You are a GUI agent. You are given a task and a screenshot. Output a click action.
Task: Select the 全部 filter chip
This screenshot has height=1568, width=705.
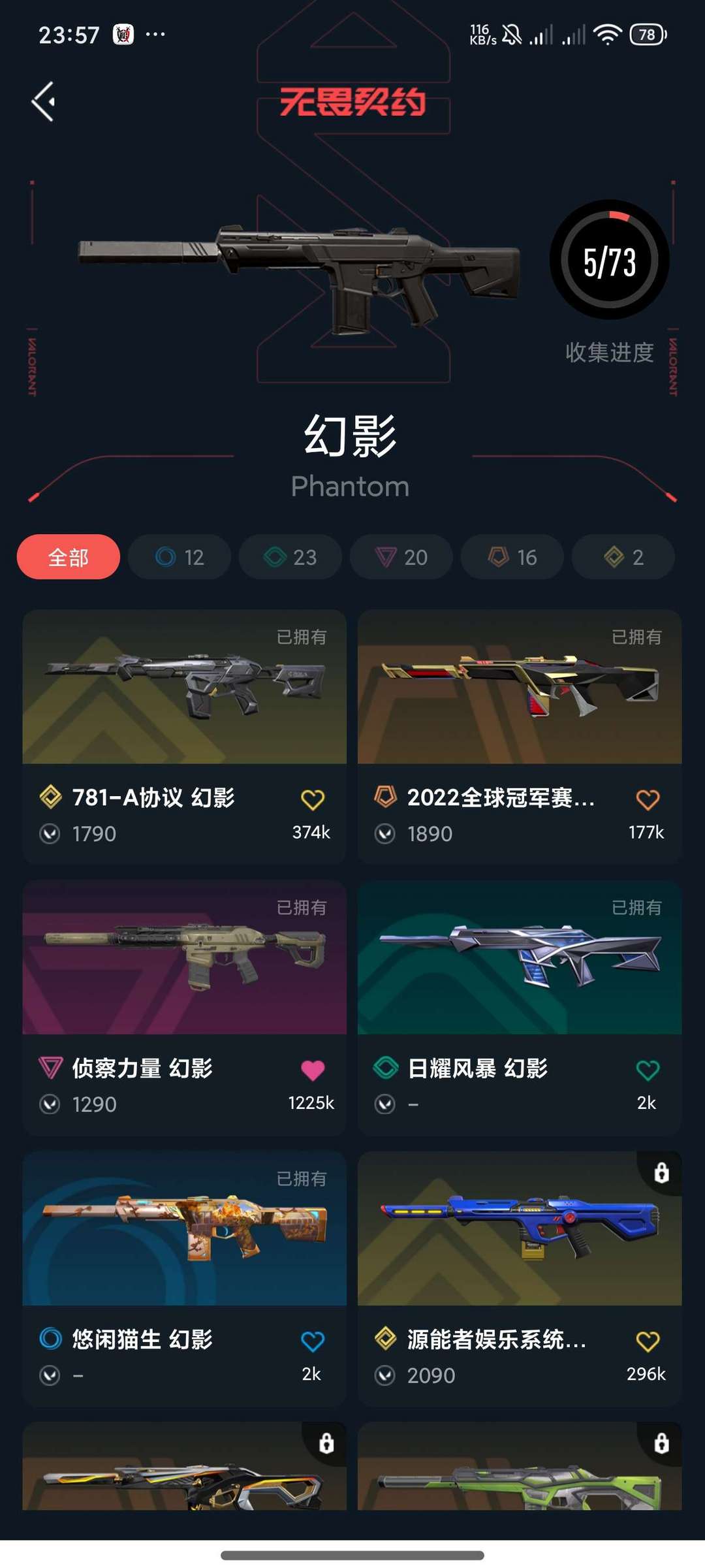click(69, 557)
